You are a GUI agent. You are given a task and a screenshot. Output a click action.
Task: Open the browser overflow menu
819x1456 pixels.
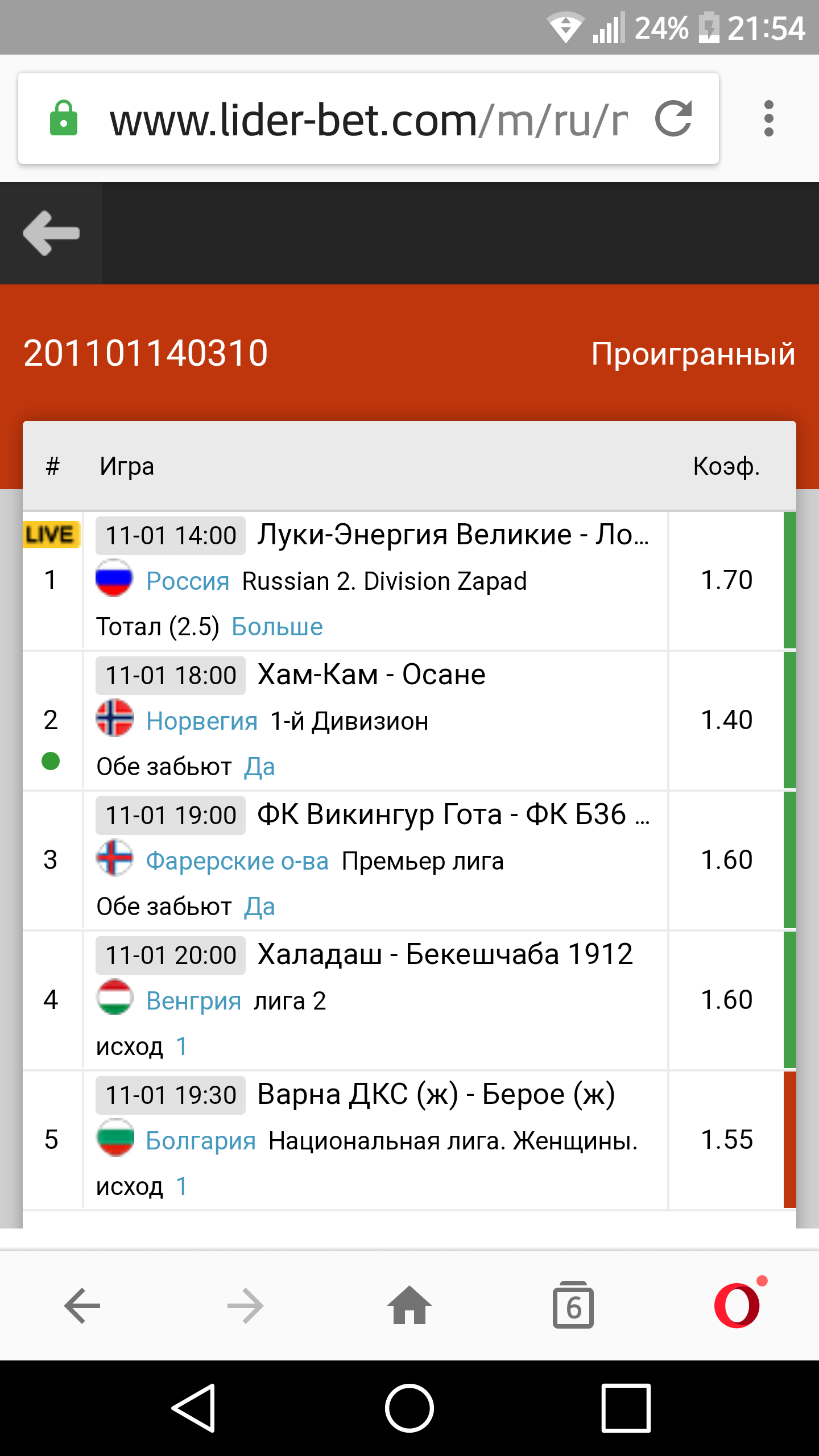769,119
